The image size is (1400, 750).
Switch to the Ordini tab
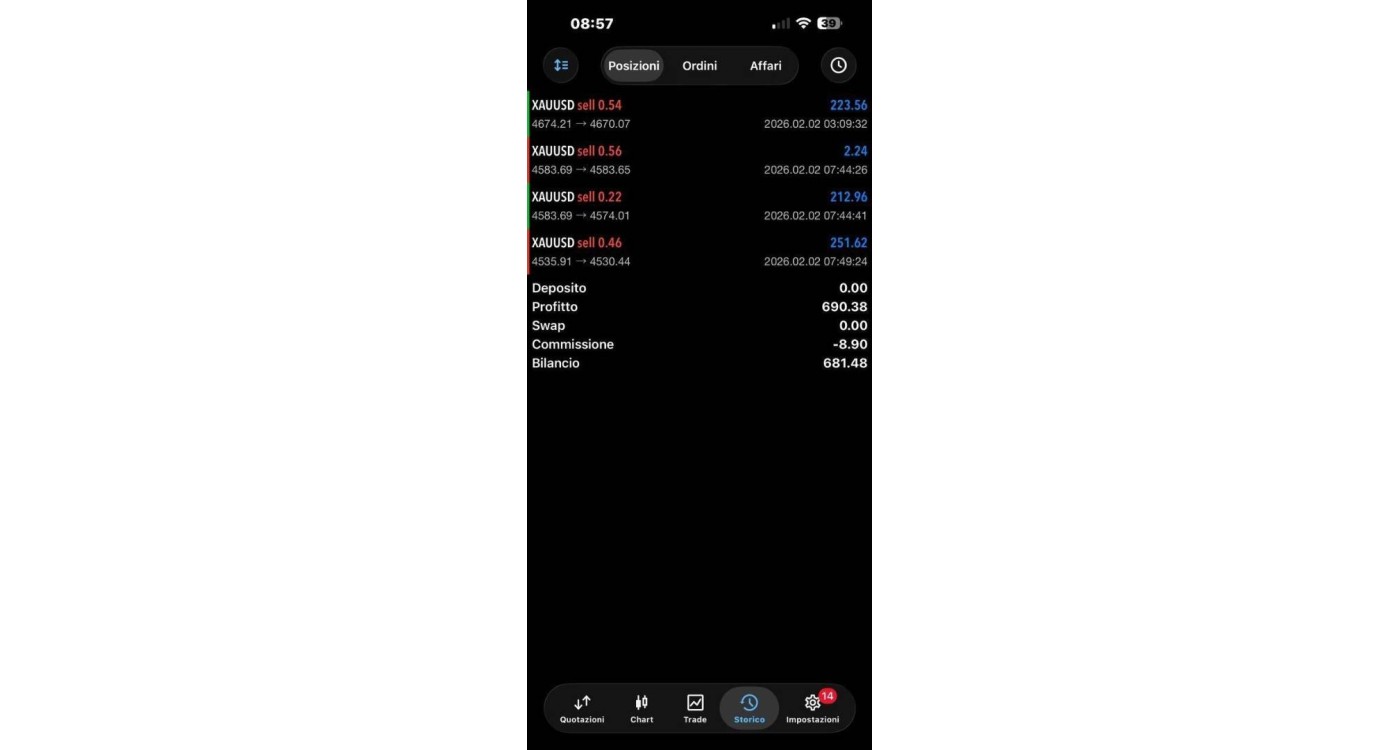tap(699, 66)
